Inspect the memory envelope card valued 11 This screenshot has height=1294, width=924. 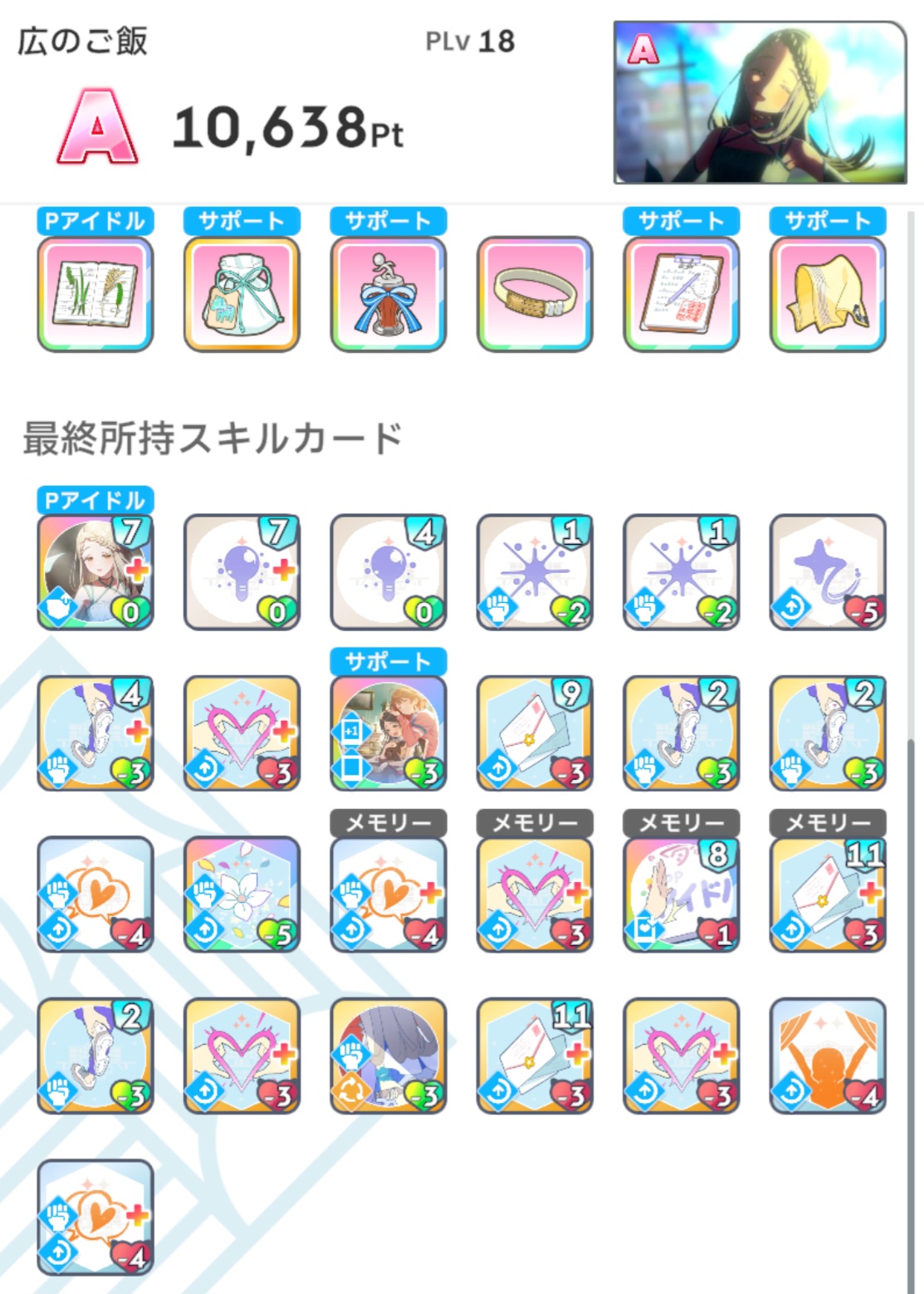(828, 894)
